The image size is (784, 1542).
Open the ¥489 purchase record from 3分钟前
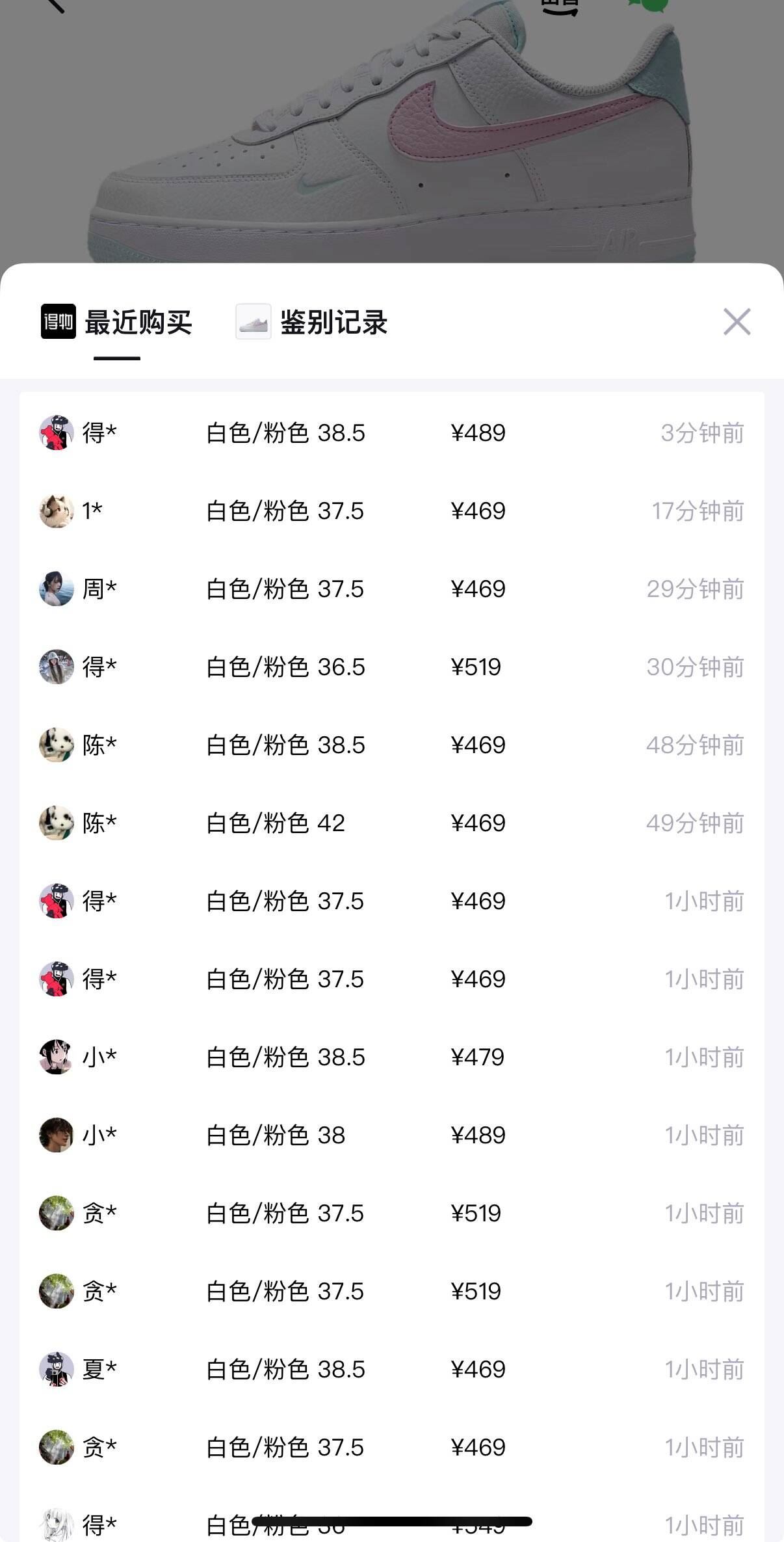coord(390,433)
